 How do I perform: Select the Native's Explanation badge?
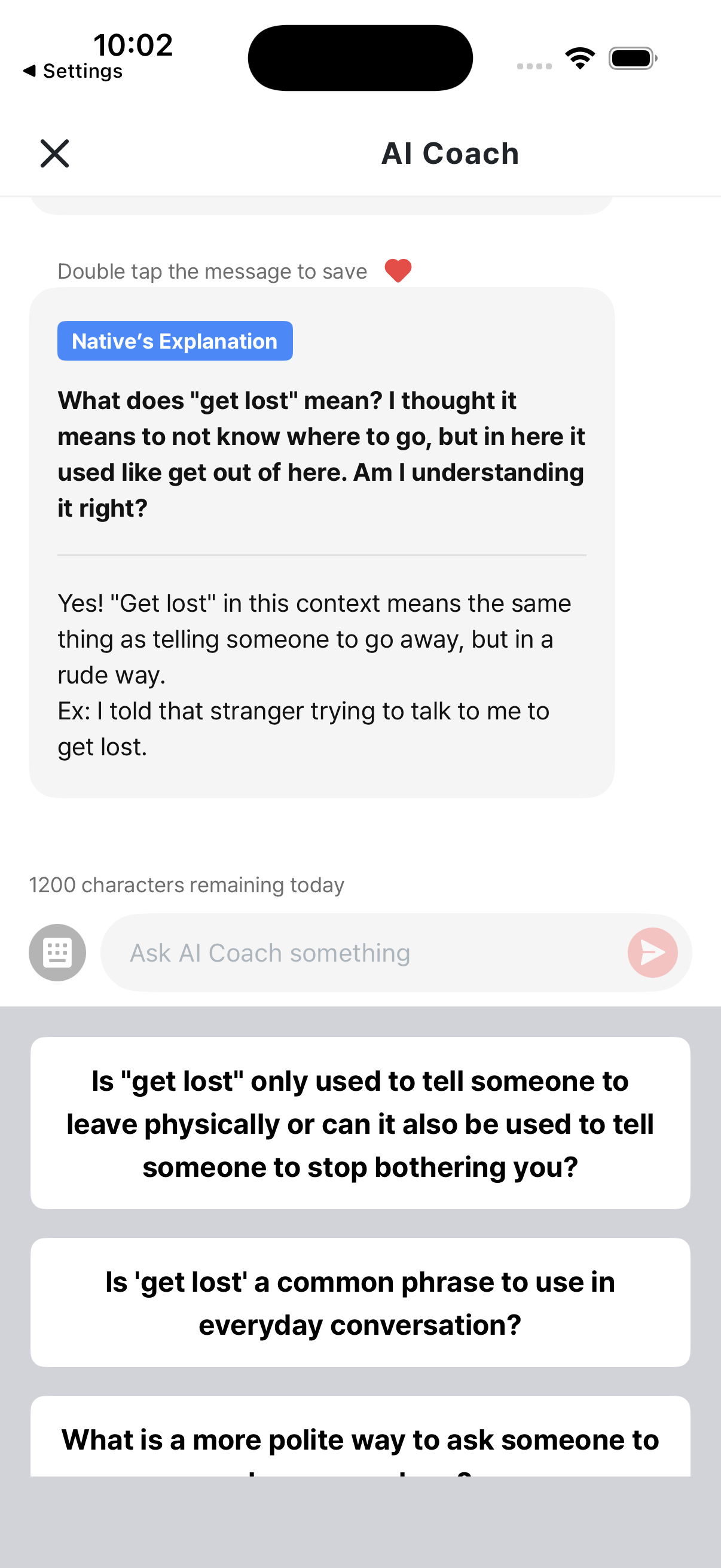pos(175,341)
